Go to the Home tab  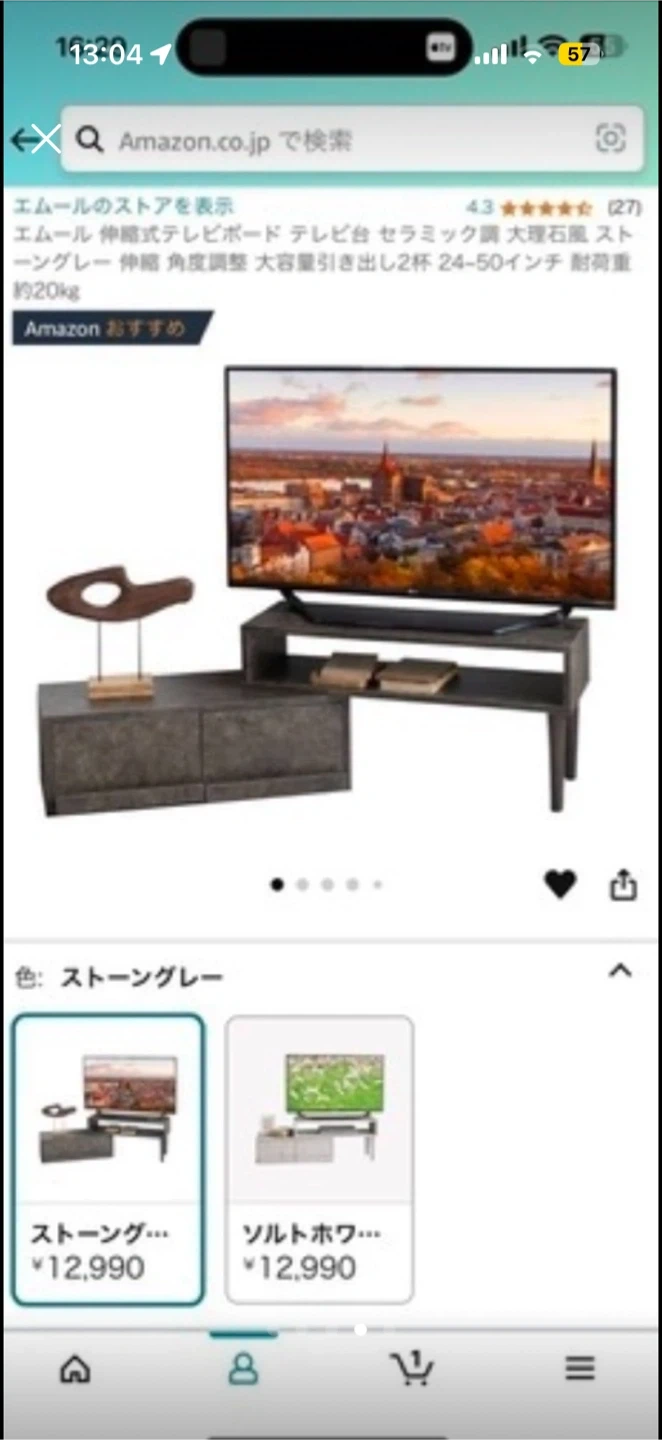[x=76, y=1369]
